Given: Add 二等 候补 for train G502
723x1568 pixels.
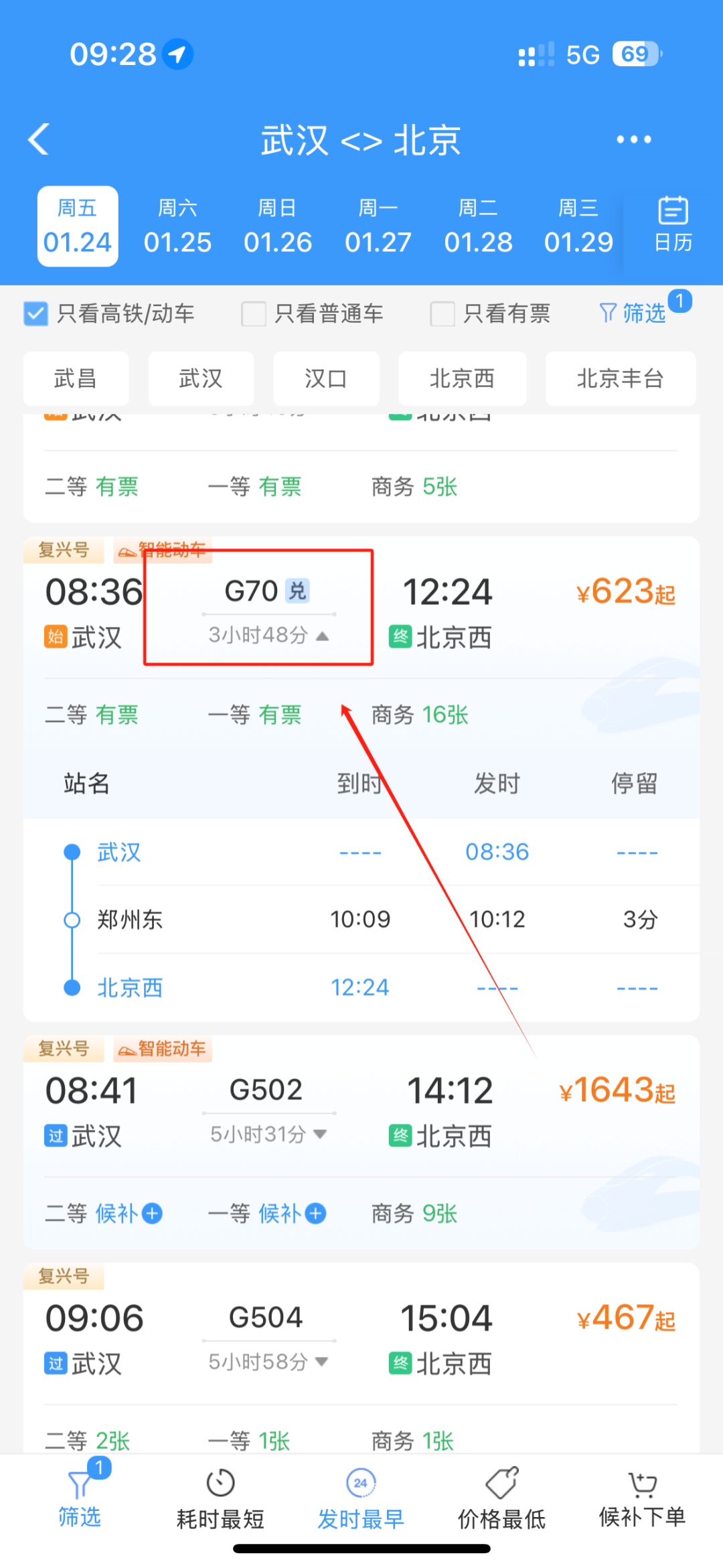Looking at the screenshot, I should pyautogui.click(x=153, y=1214).
